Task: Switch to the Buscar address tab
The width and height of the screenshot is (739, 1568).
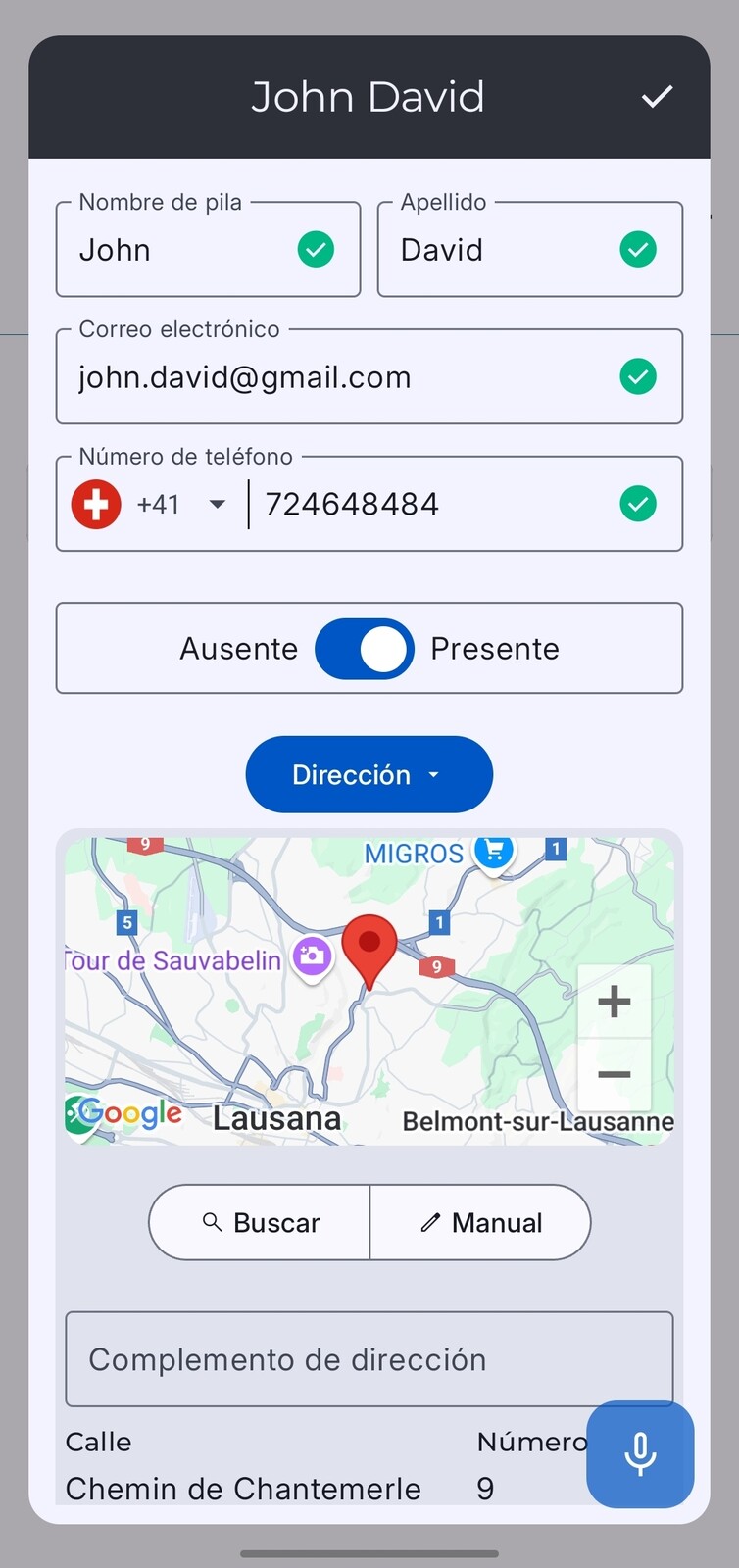Action: (258, 1222)
